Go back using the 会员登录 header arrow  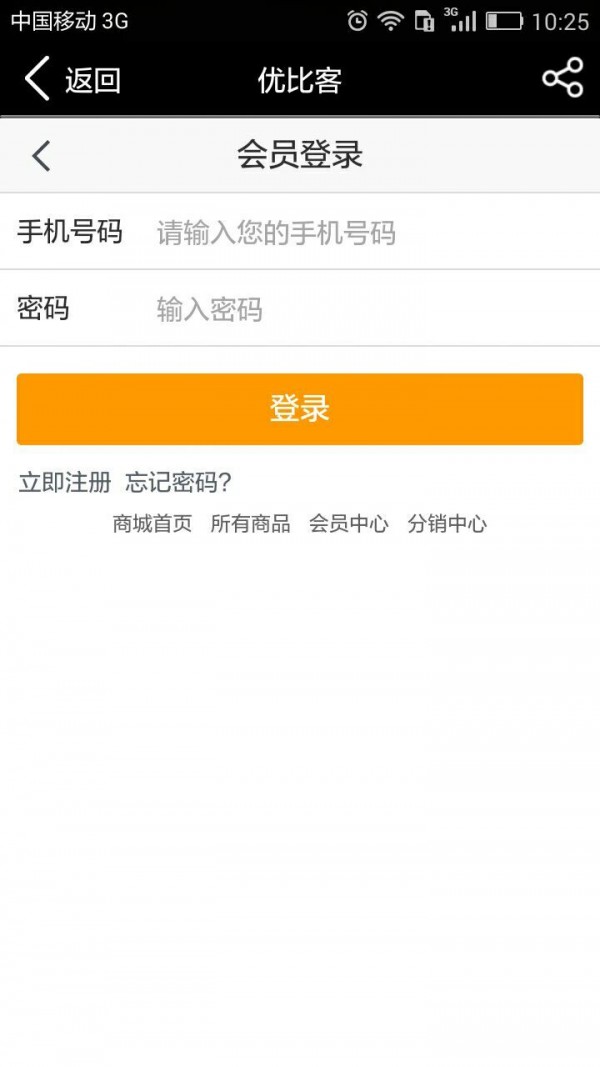tap(41, 156)
